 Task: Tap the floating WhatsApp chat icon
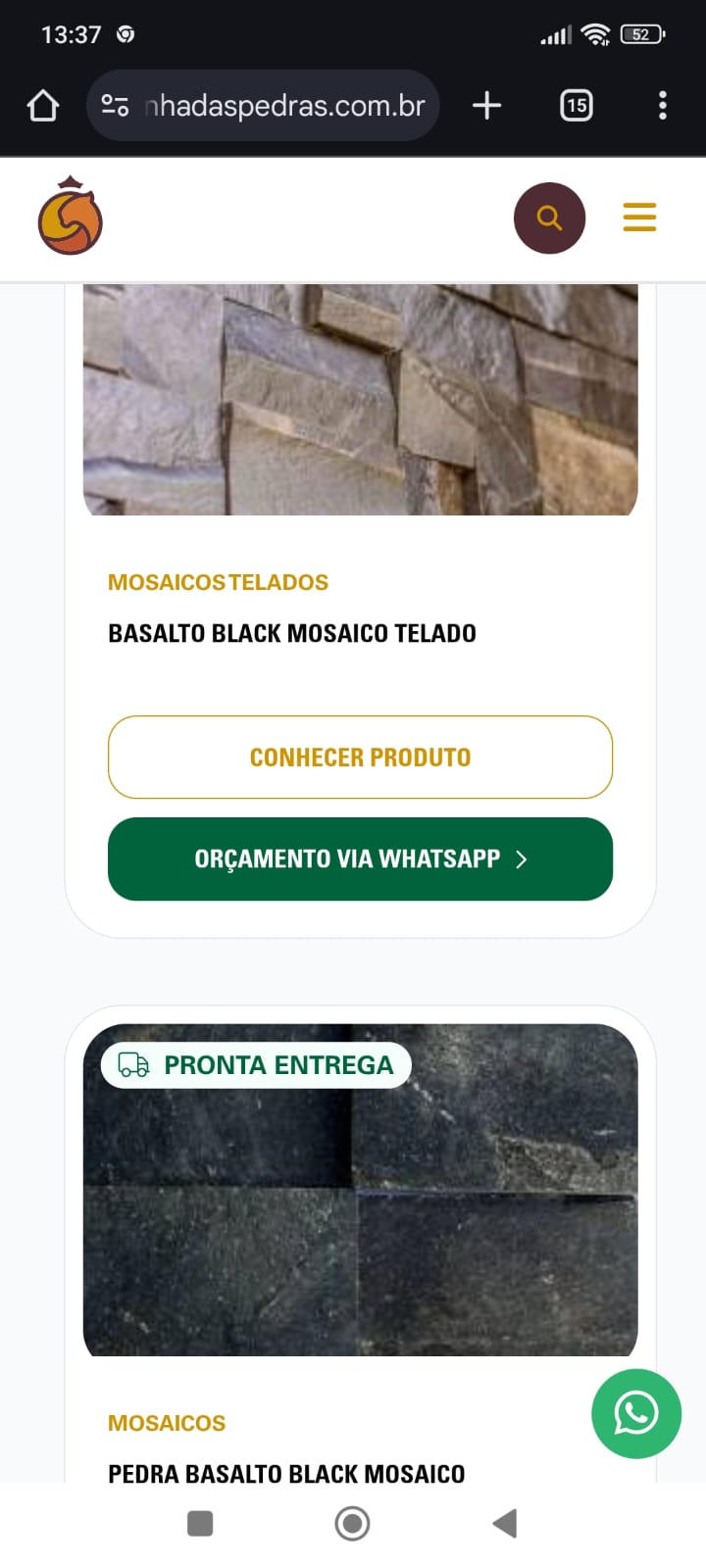pos(635,1414)
